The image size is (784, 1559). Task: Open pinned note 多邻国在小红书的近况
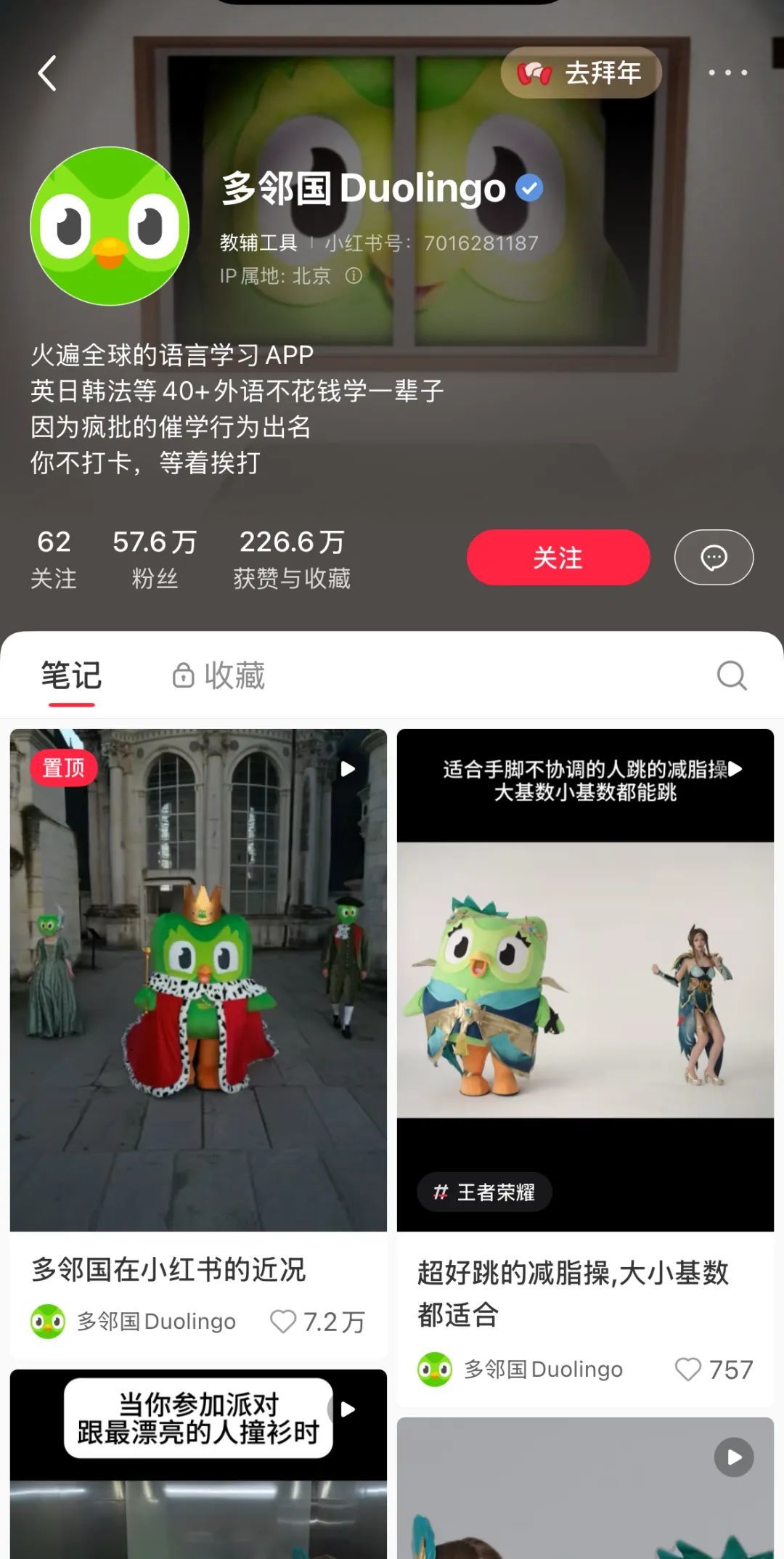click(x=198, y=980)
